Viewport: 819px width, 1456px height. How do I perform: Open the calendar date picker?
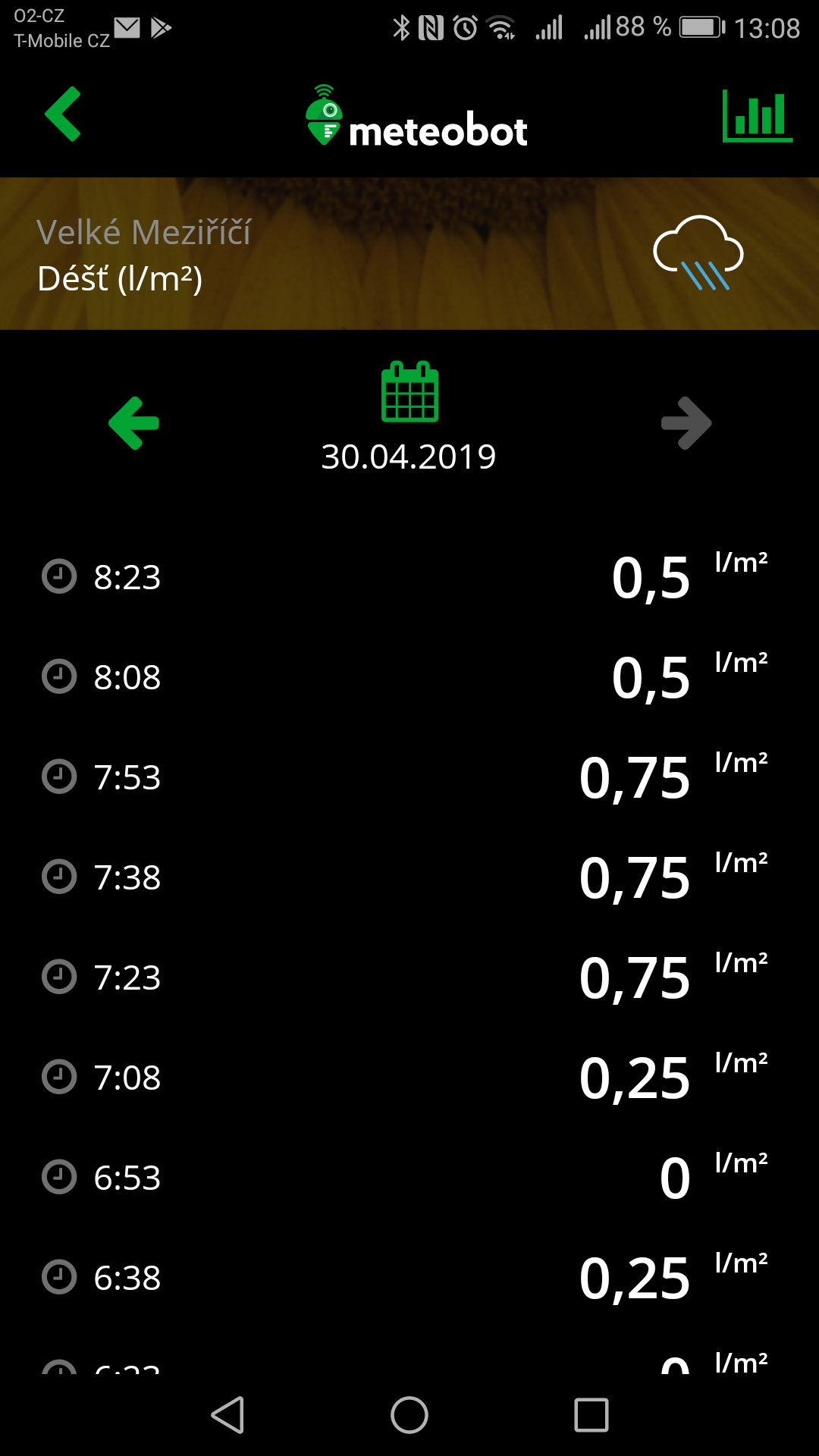409,391
